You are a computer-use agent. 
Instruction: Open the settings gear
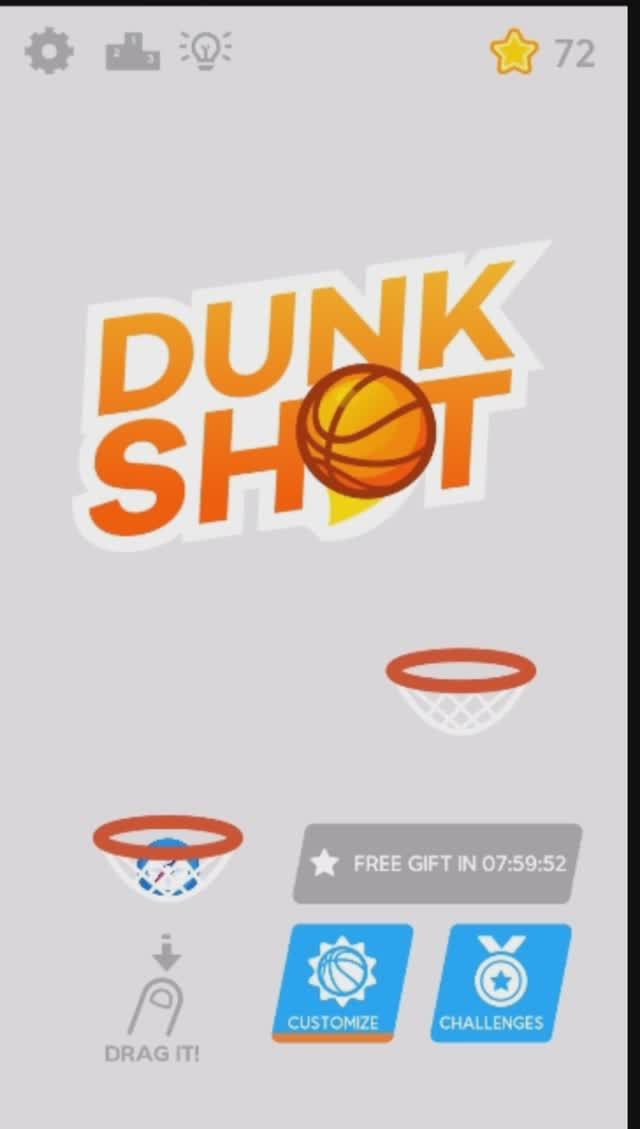49,51
